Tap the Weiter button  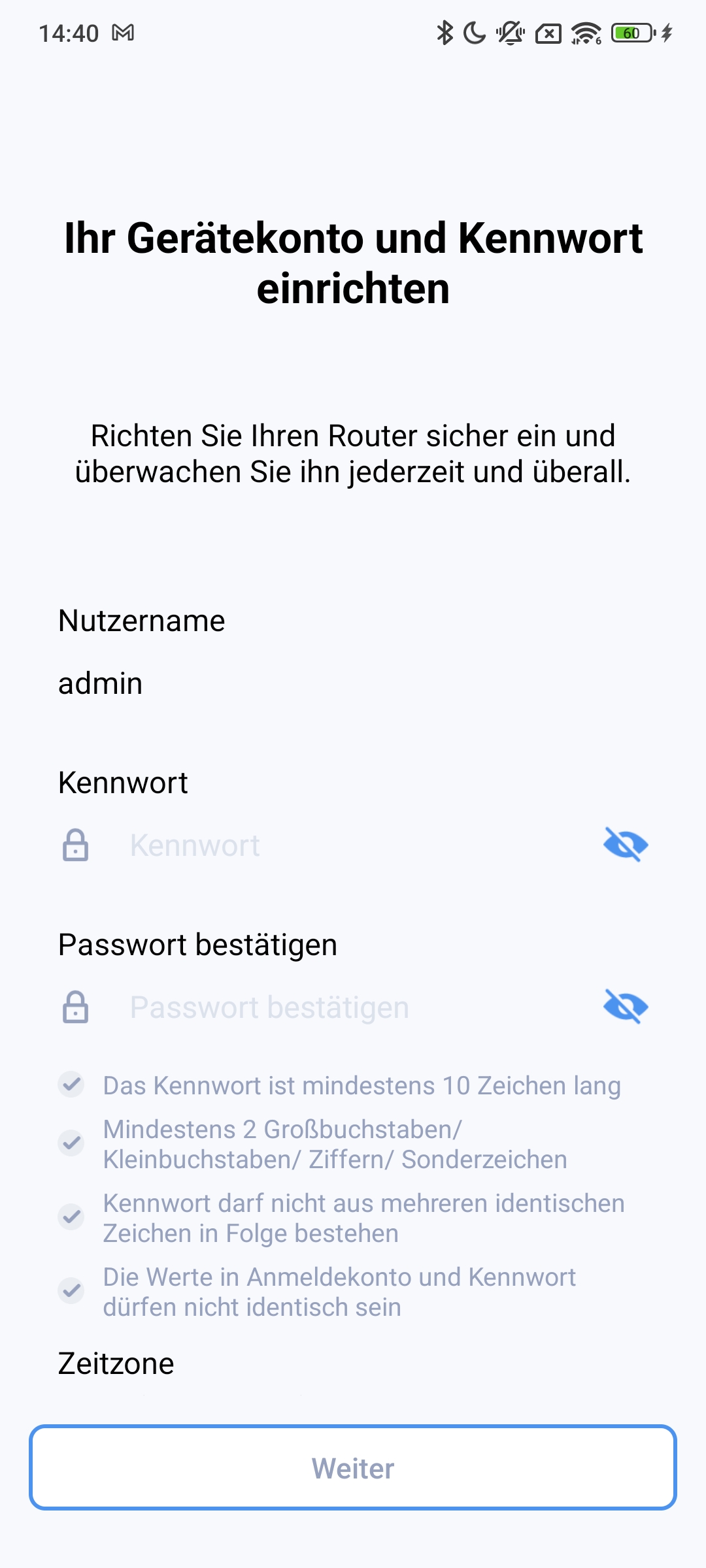353,1468
